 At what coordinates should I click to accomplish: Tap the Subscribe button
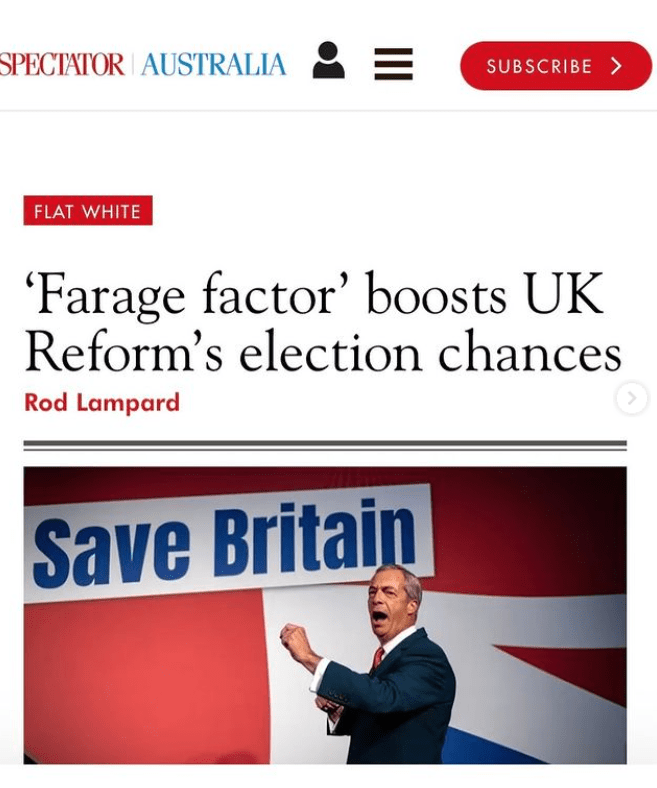point(555,66)
